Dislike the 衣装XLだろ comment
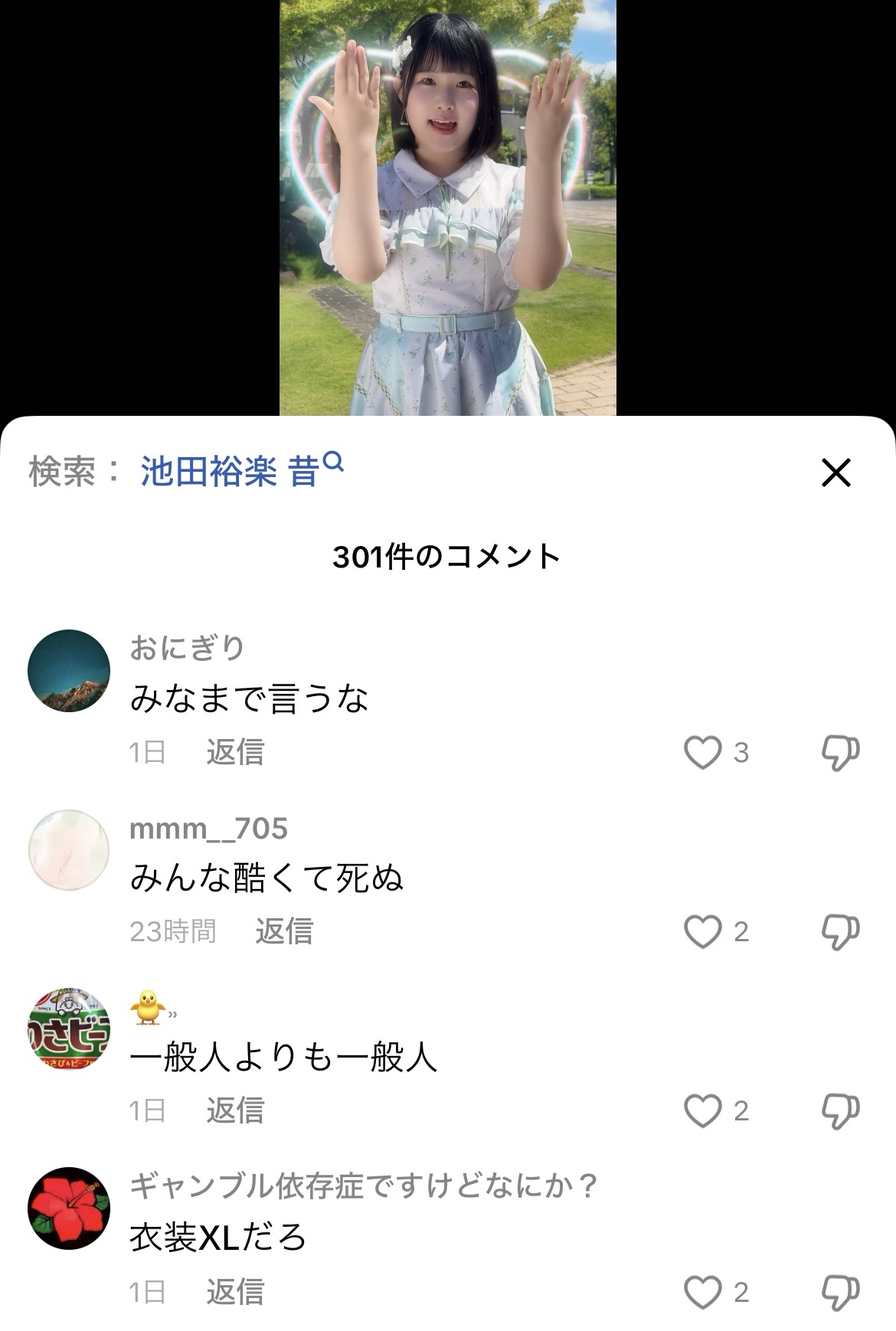Screen dimensions: 896x1331 pos(840,1292)
